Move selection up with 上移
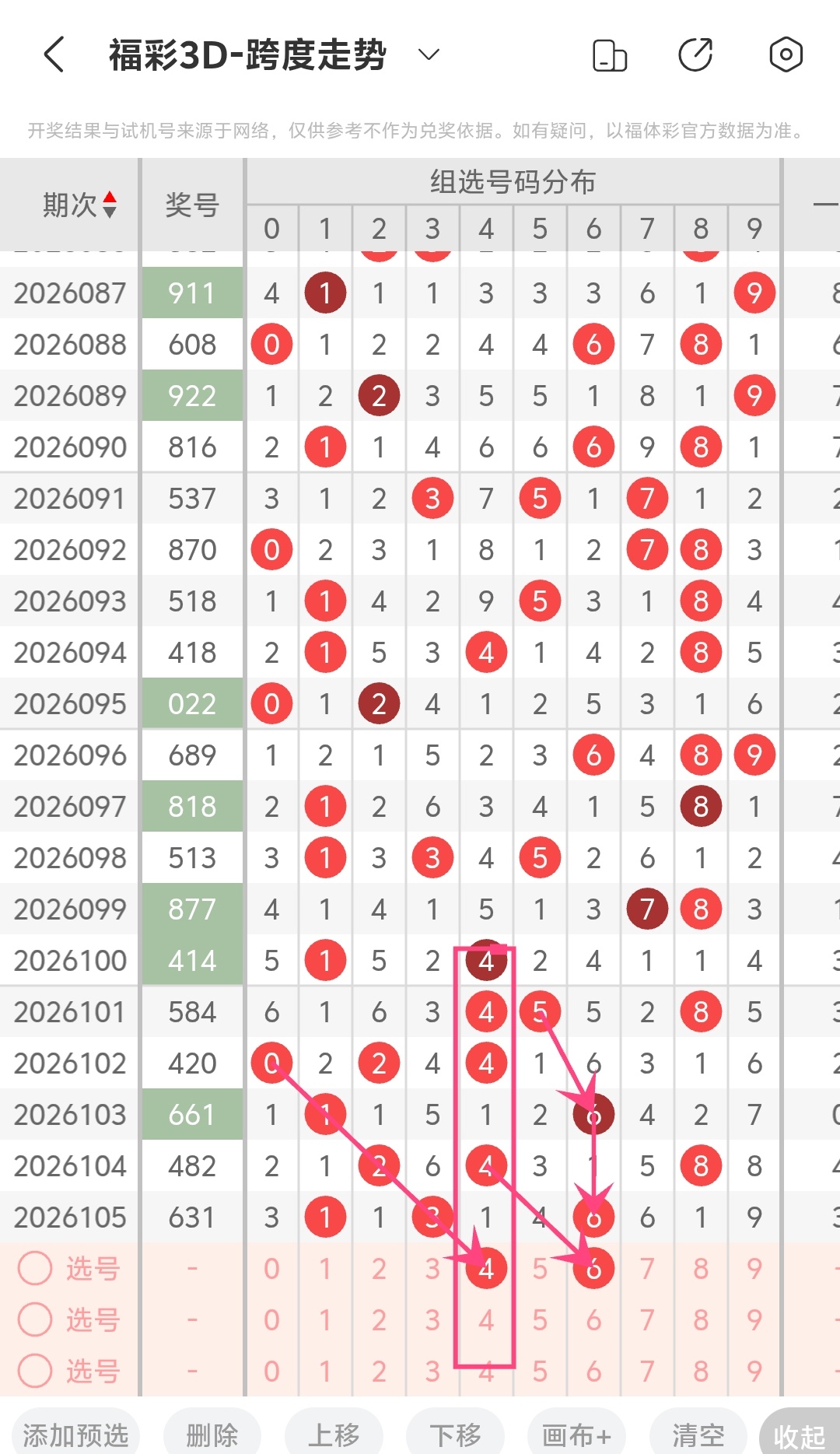Viewport: 840px width, 1454px height. [334, 1435]
